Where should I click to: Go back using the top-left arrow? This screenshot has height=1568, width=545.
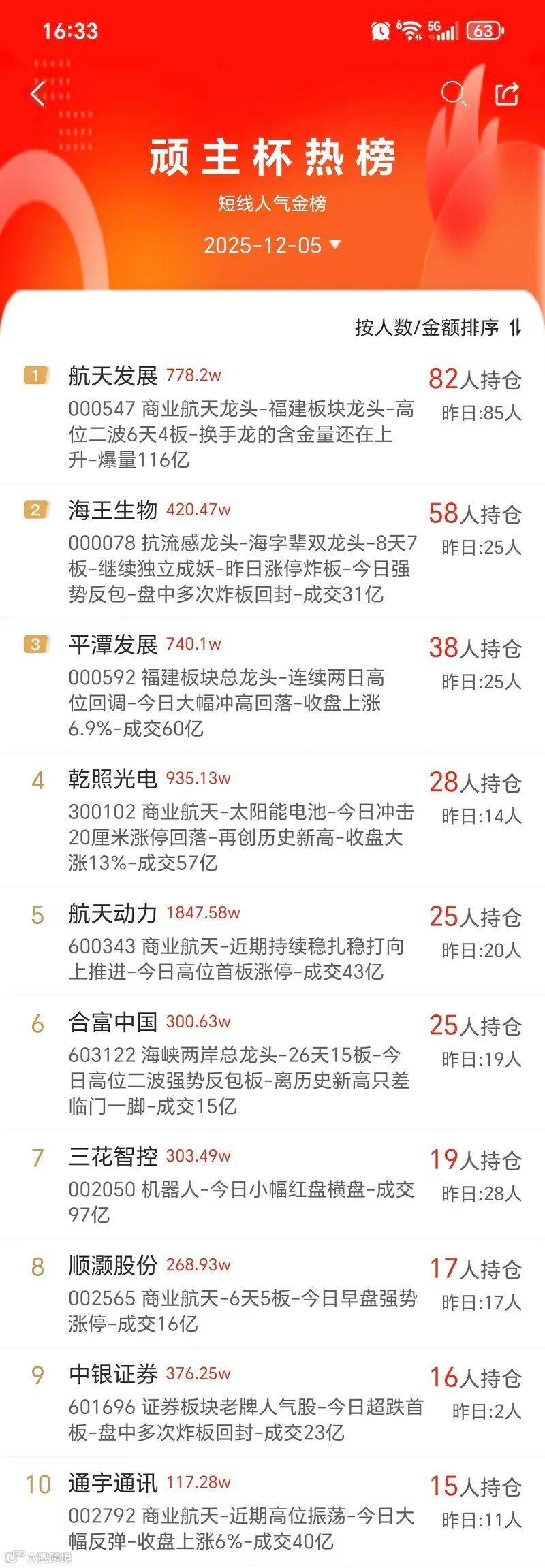[x=38, y=93]
